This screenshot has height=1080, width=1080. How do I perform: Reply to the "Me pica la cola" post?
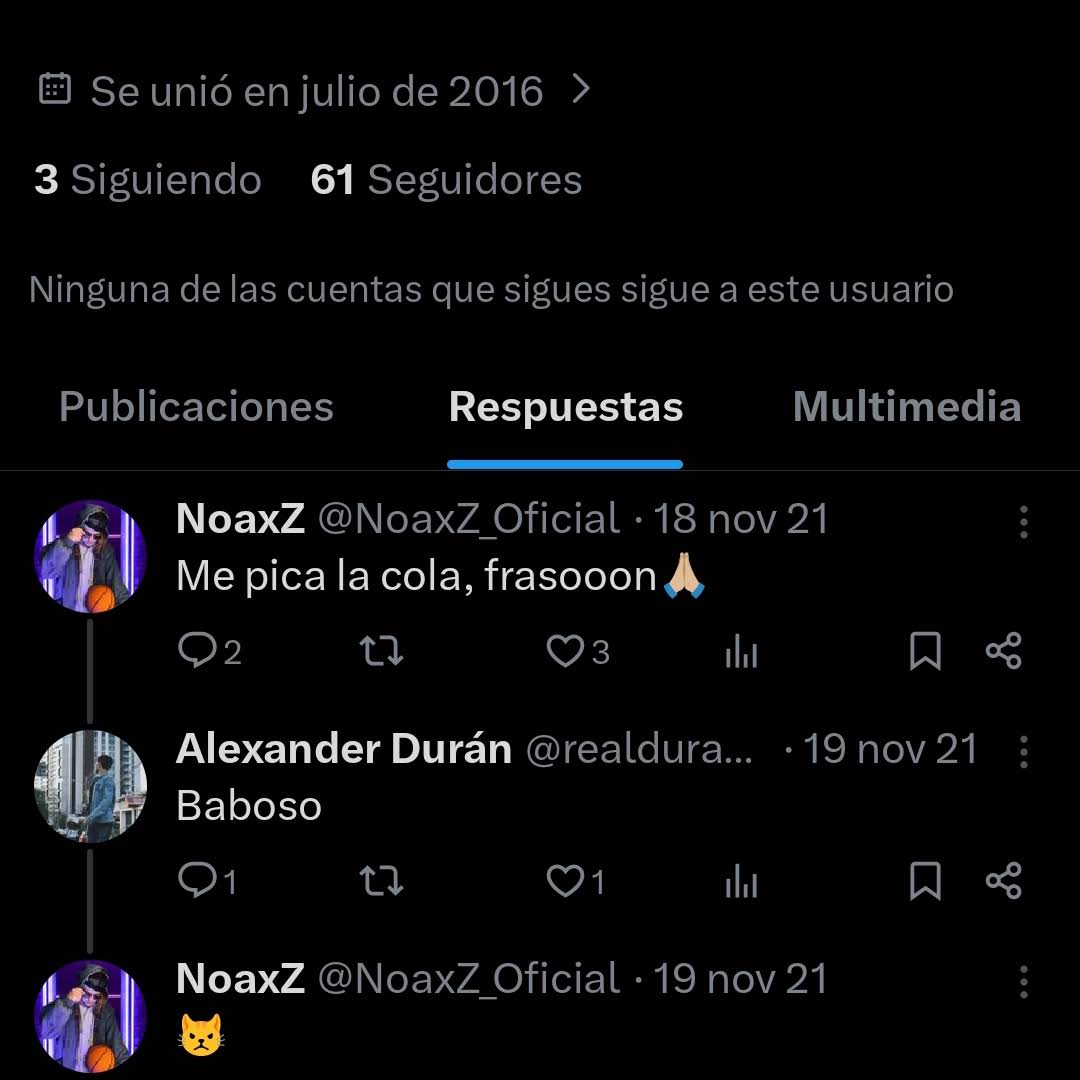[x=209, y=651]
